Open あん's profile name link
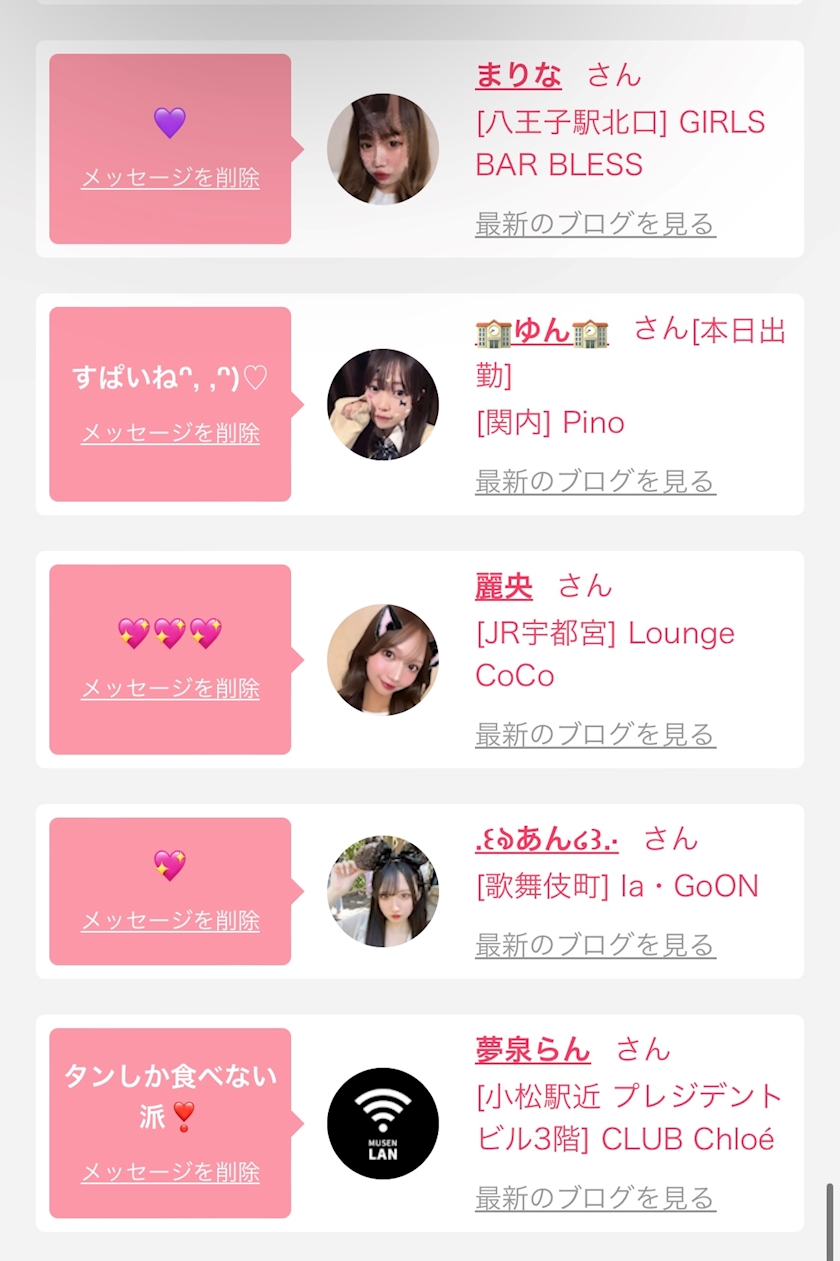The image size is (840, 1261). (546, 838)
